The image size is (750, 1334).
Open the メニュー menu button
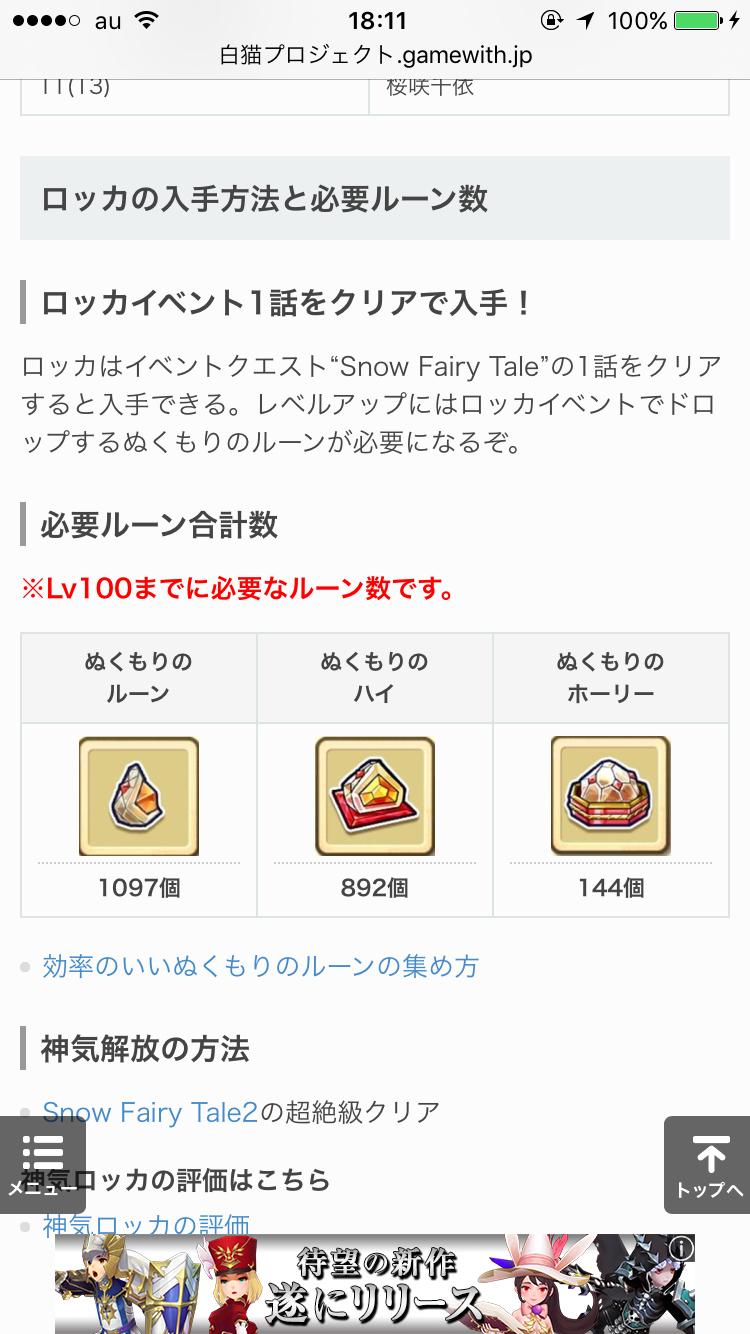pyautogui.click(x=42, y=1164)
